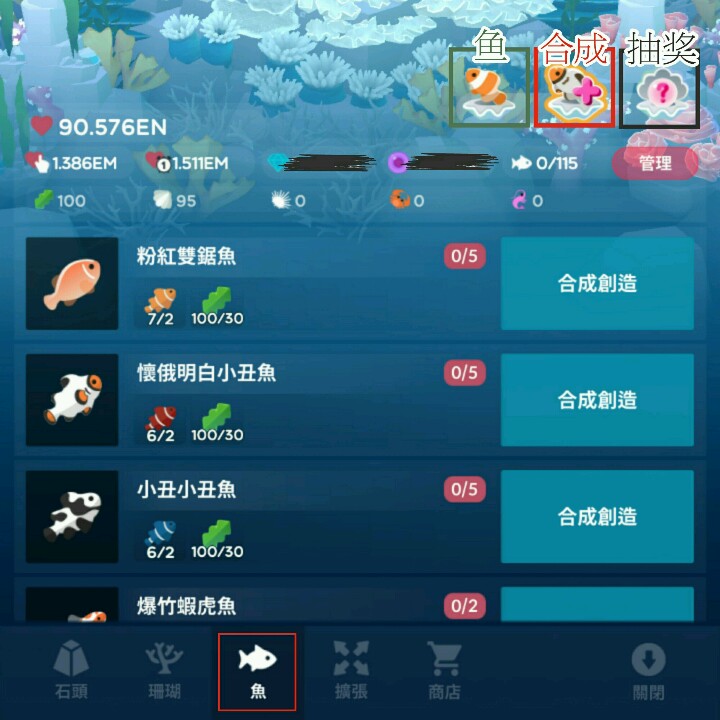
Task: Select the 小丑小丑魚 fish thumbnail
Action: (x=72, y=516)
